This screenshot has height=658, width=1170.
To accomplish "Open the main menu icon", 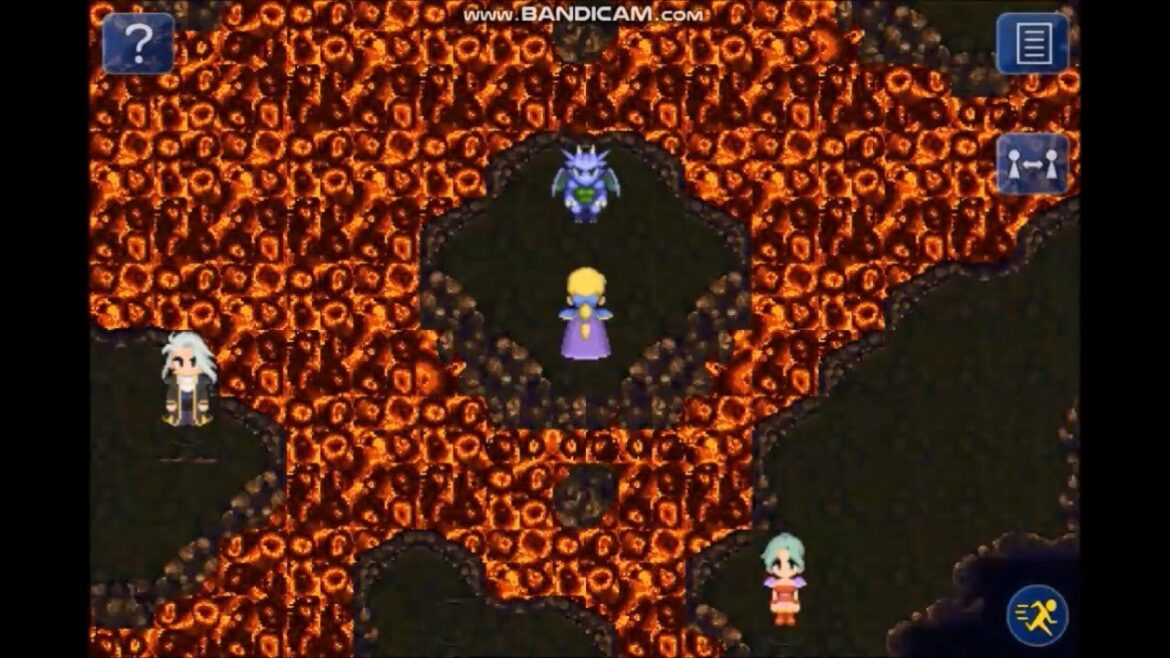I will tap(1032, 43).
